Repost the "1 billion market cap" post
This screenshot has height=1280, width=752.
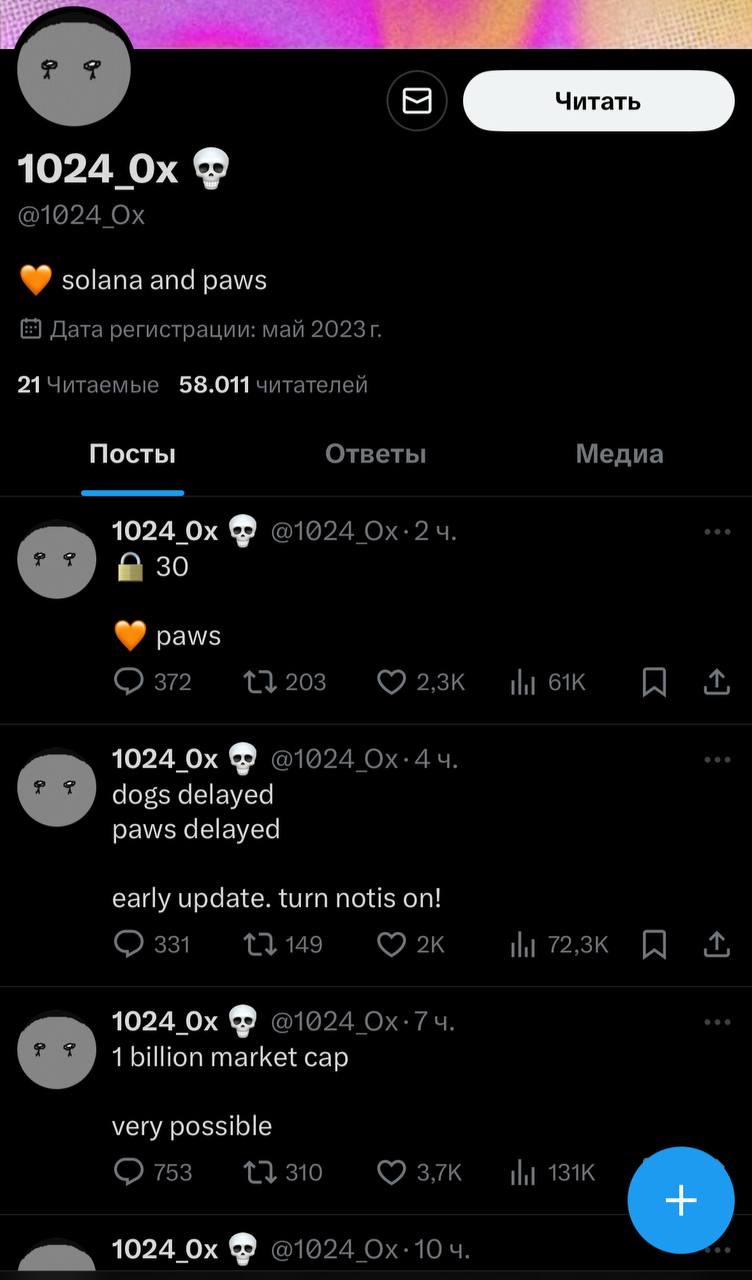(x=260, y=1172)
